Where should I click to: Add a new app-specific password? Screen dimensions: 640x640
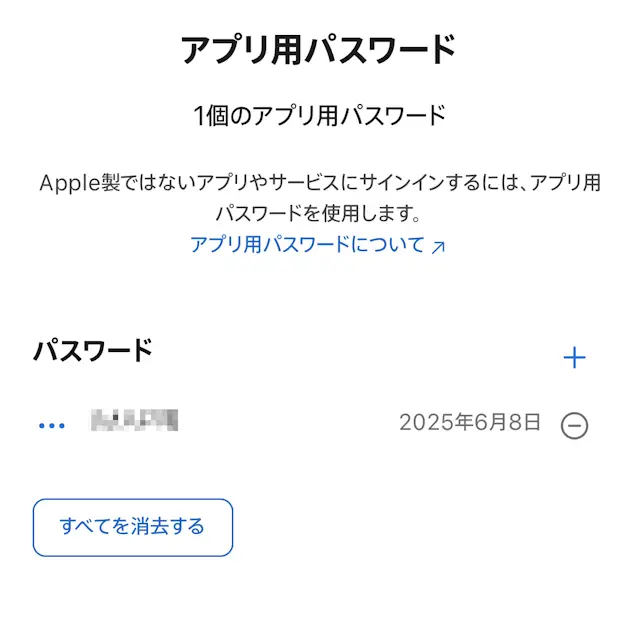(x=574, y=358)
